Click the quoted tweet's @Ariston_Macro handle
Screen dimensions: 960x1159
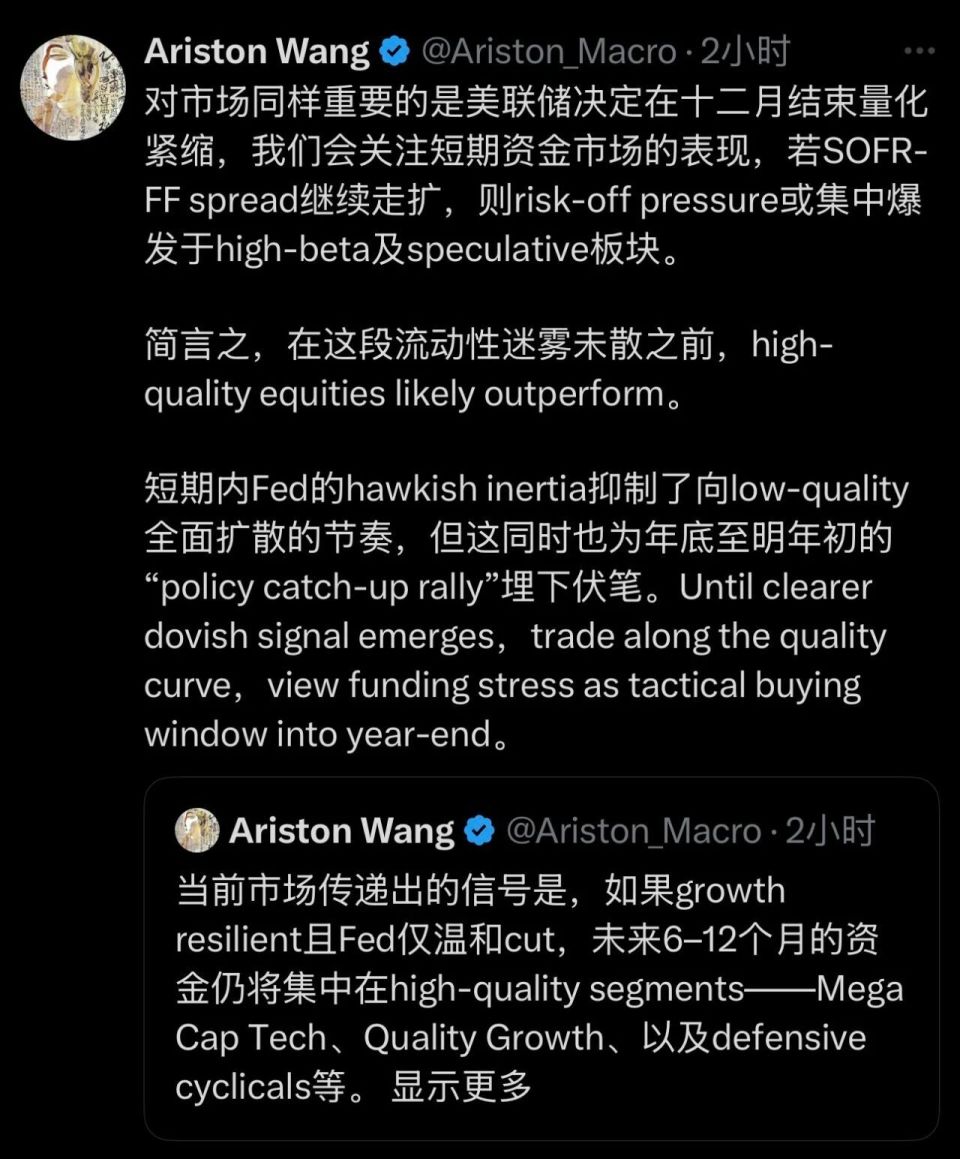(636, 829)
